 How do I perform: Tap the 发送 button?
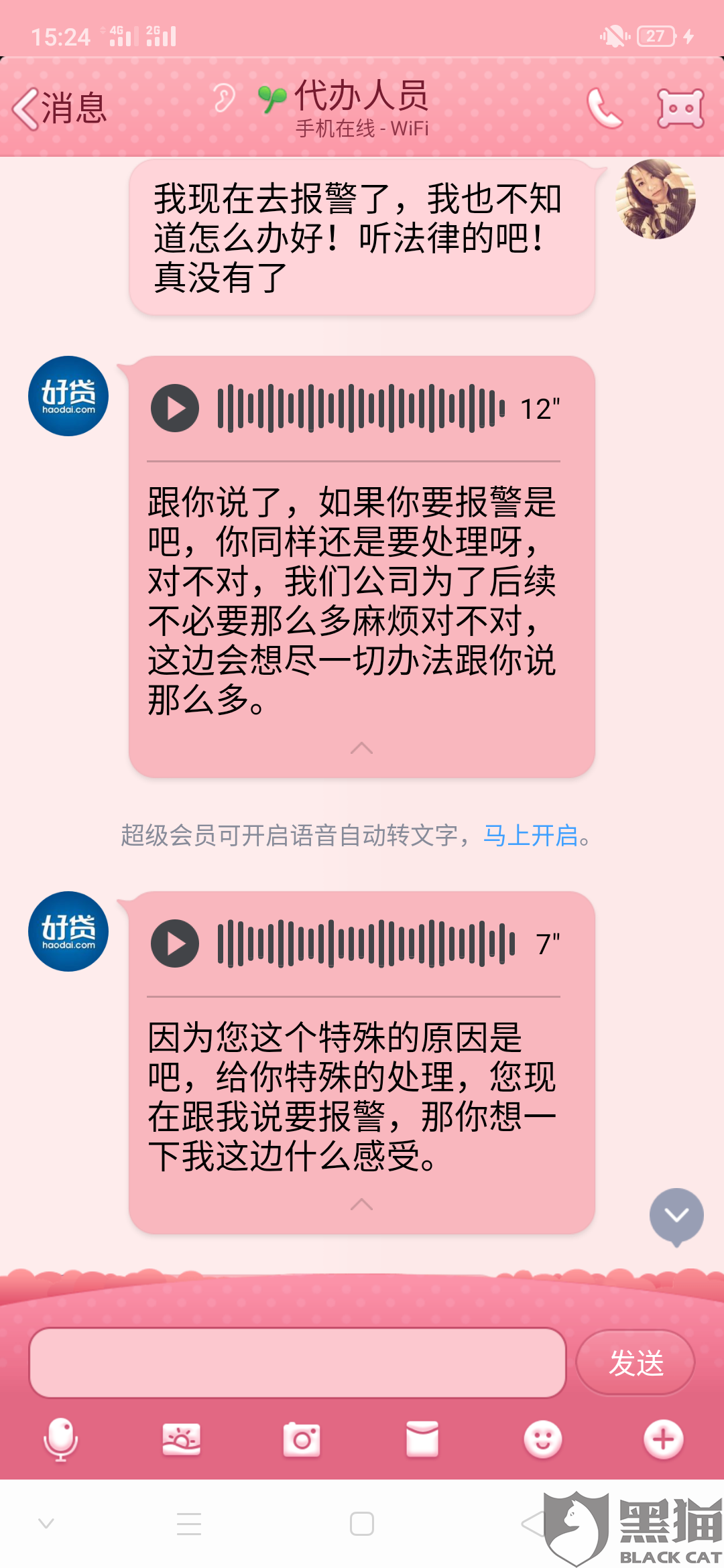[x=636, y=1362]
